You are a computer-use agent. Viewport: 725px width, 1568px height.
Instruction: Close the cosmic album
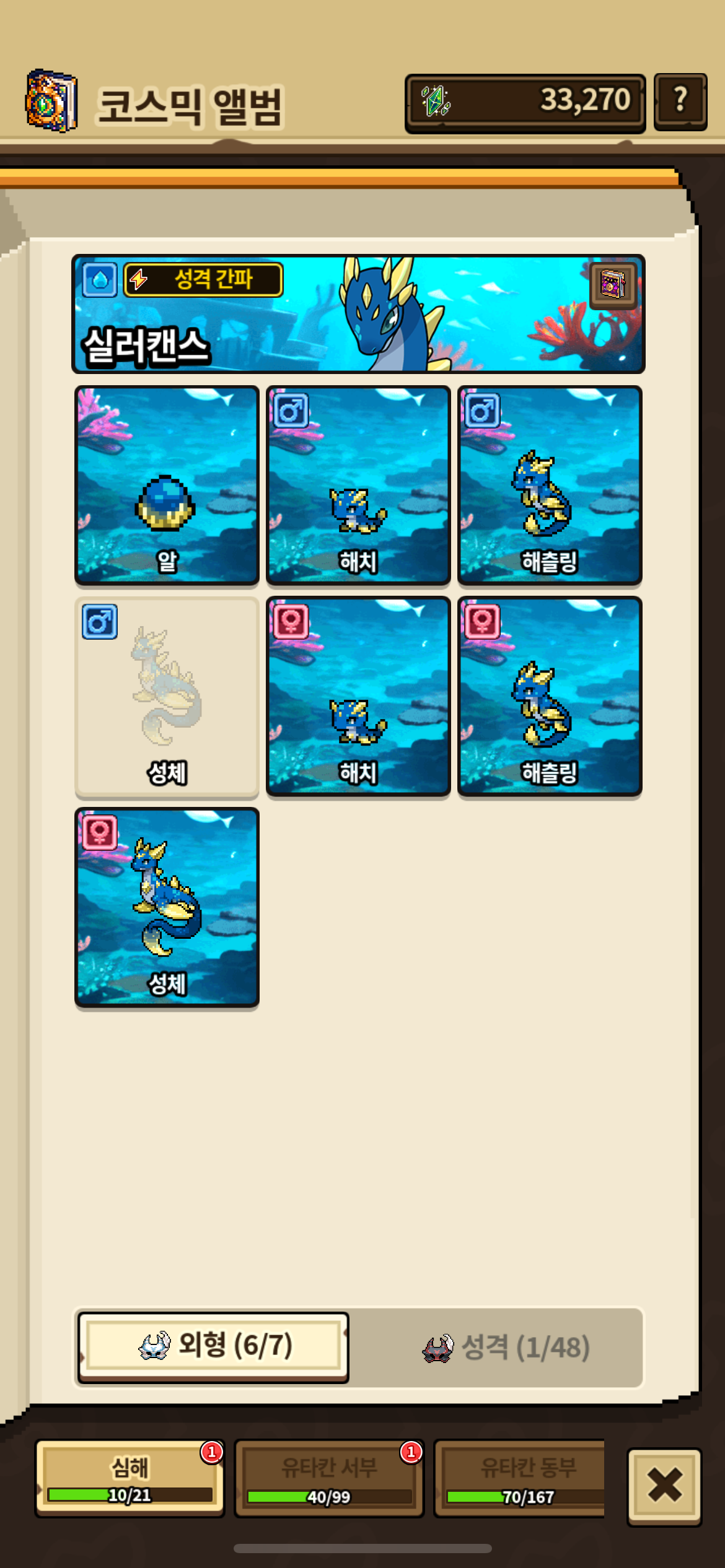tap(664, 1486)
